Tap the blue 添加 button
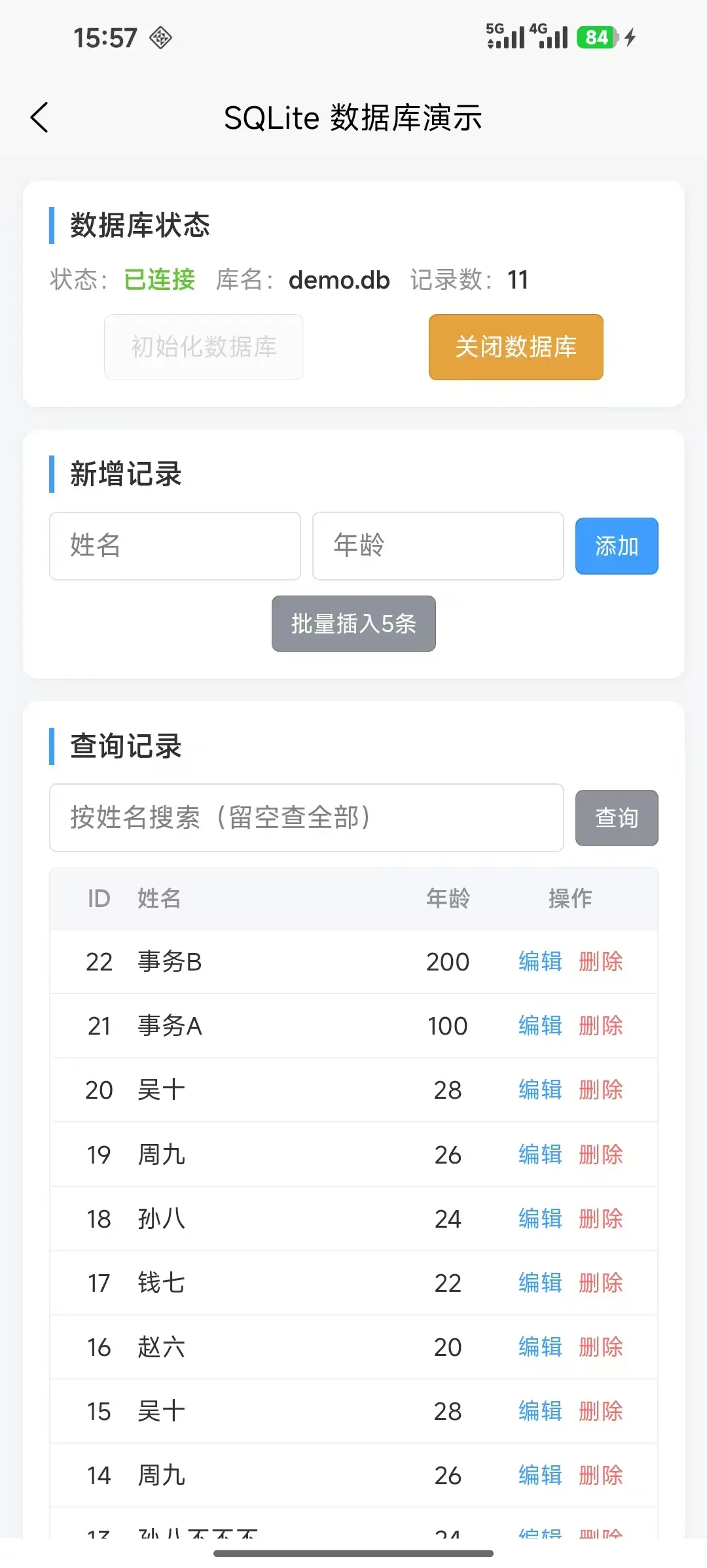707x1568 pixels. pyautogui.click(x=617, y=546)
